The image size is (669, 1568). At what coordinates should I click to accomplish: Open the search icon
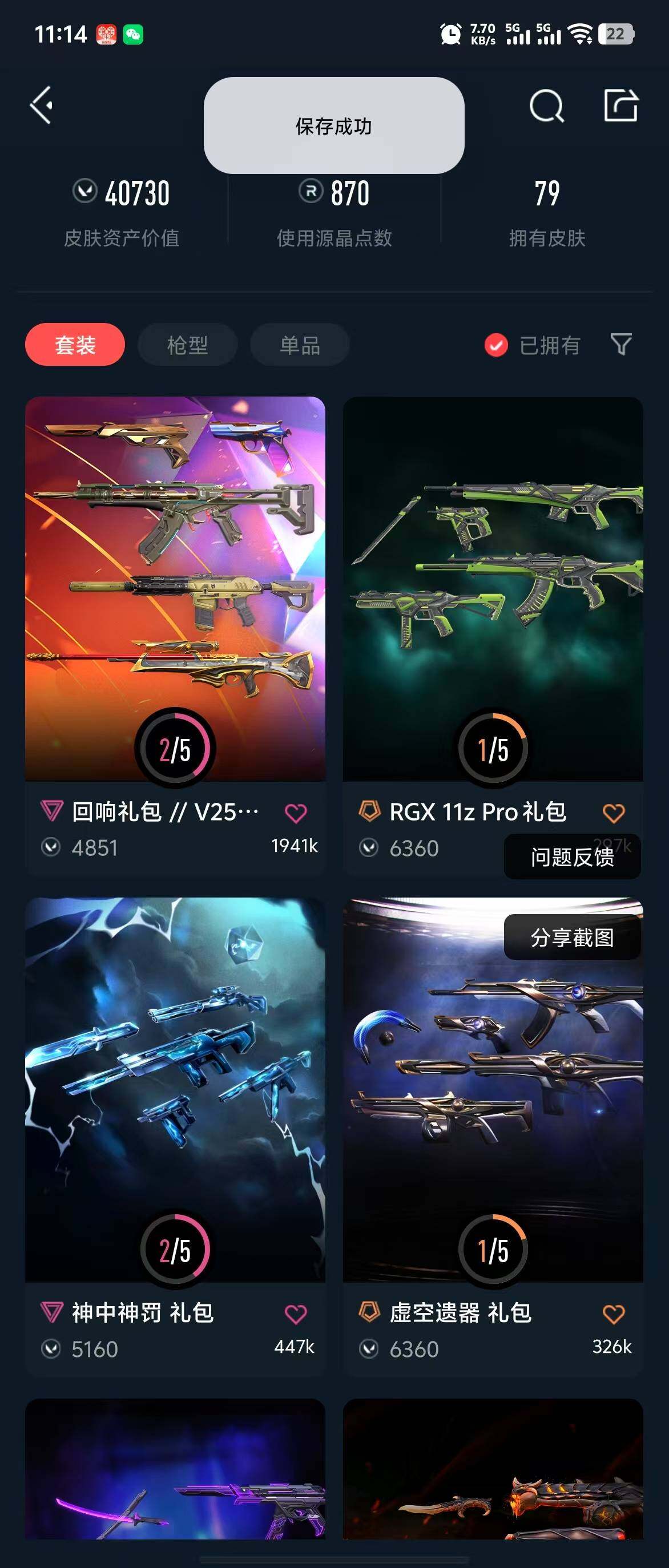[546, 107]
